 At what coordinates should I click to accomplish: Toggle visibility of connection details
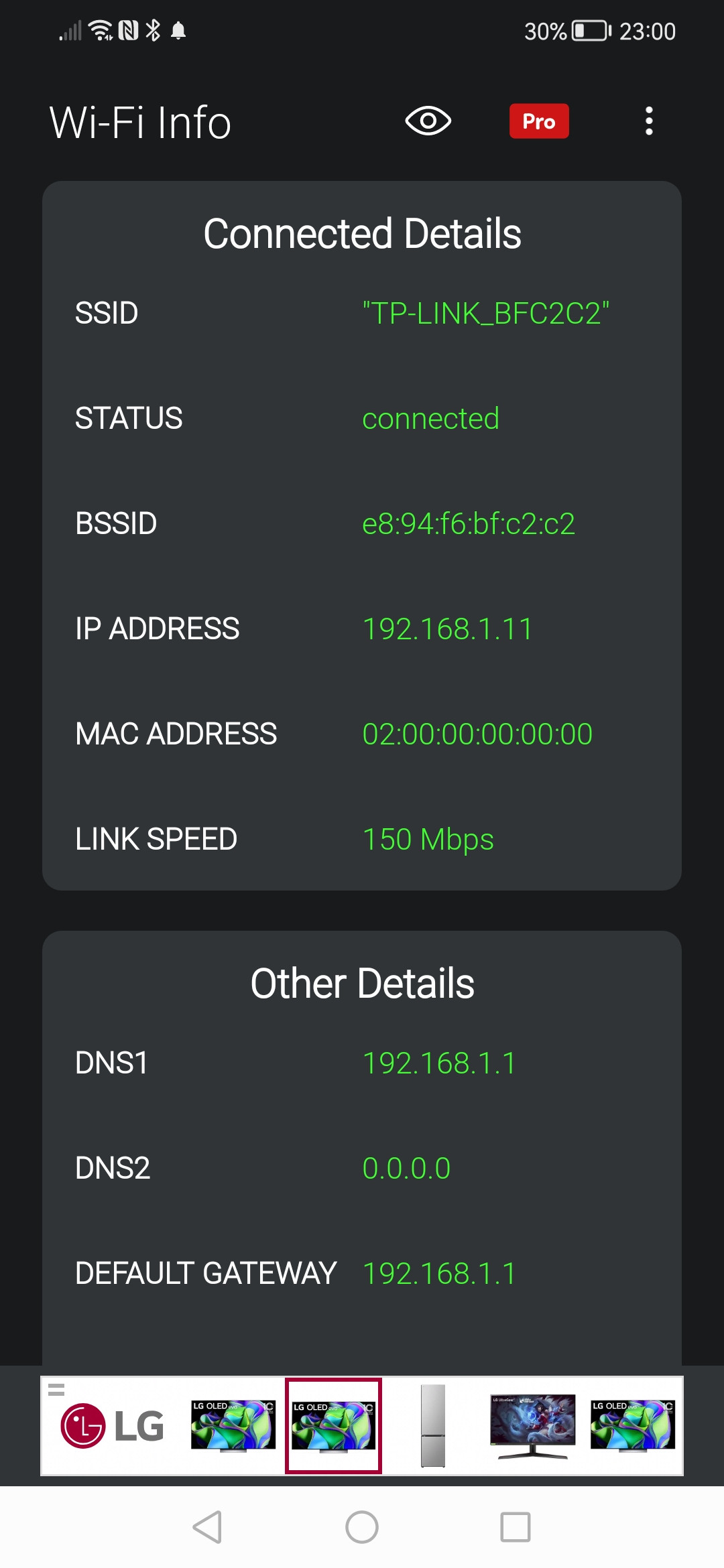[428, 121]
